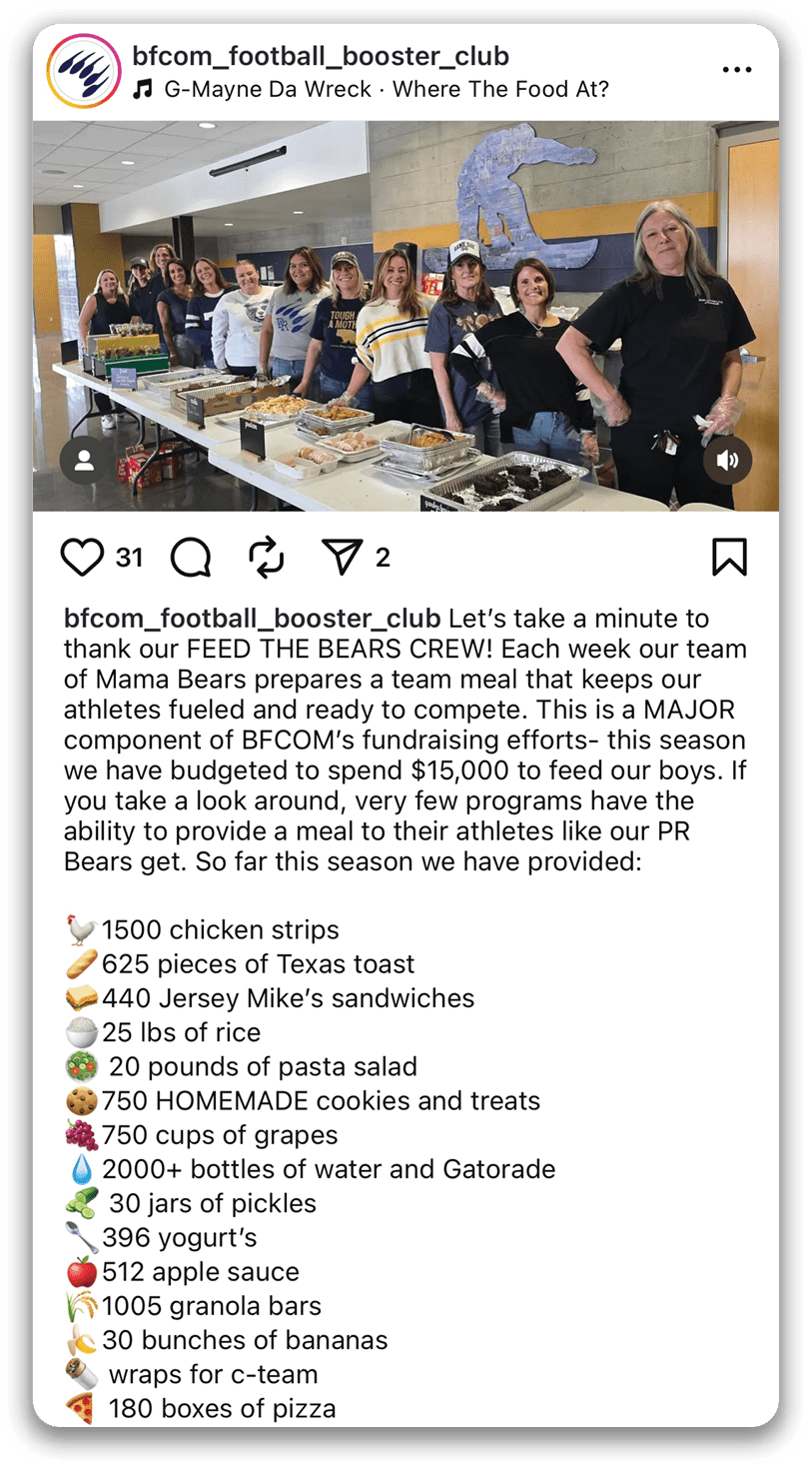The height and width of the screenshot is (1469, 812).
Task: Share the post via paper plane
Action: point(342,558)
